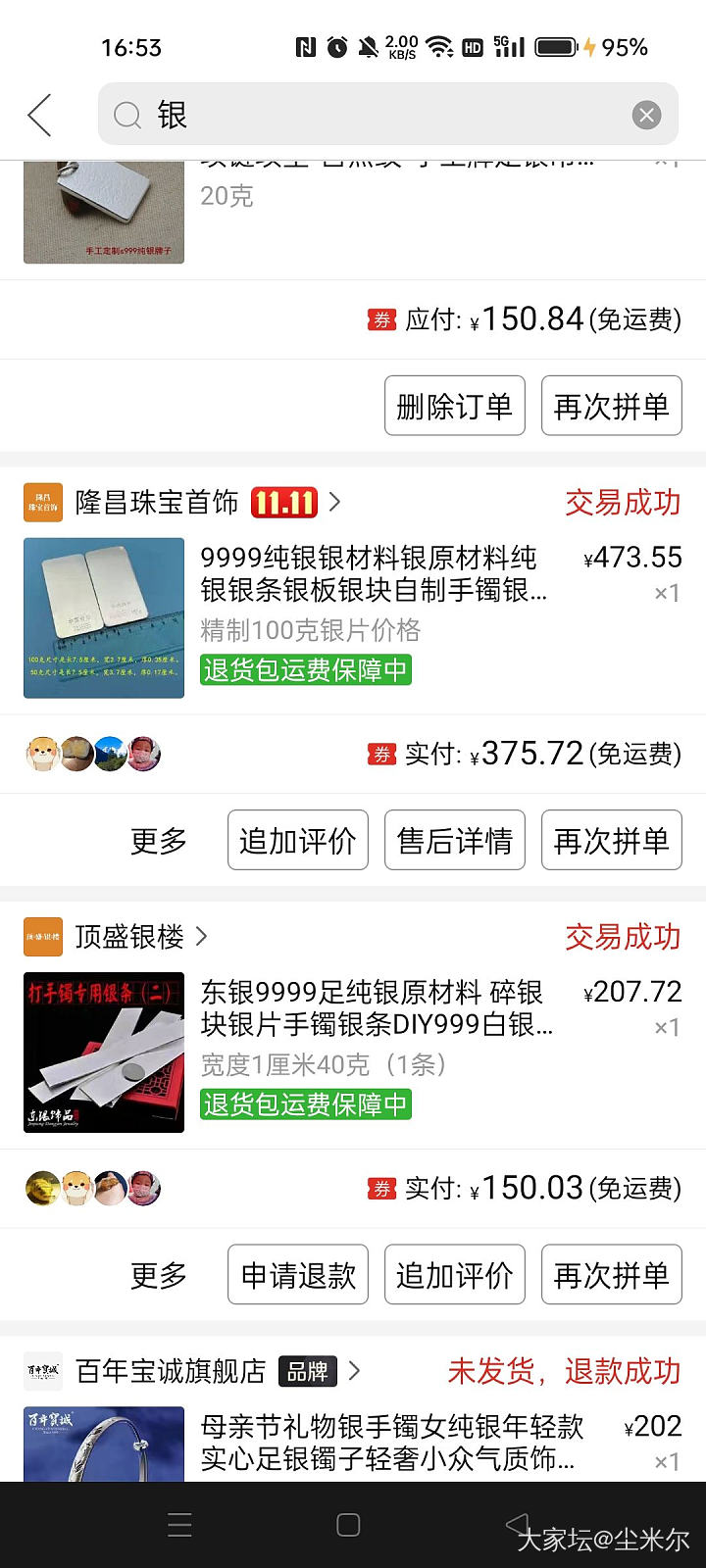Open the 母亲节礼物银手镯 order item
The image size is (706, 1568).
392,1442
